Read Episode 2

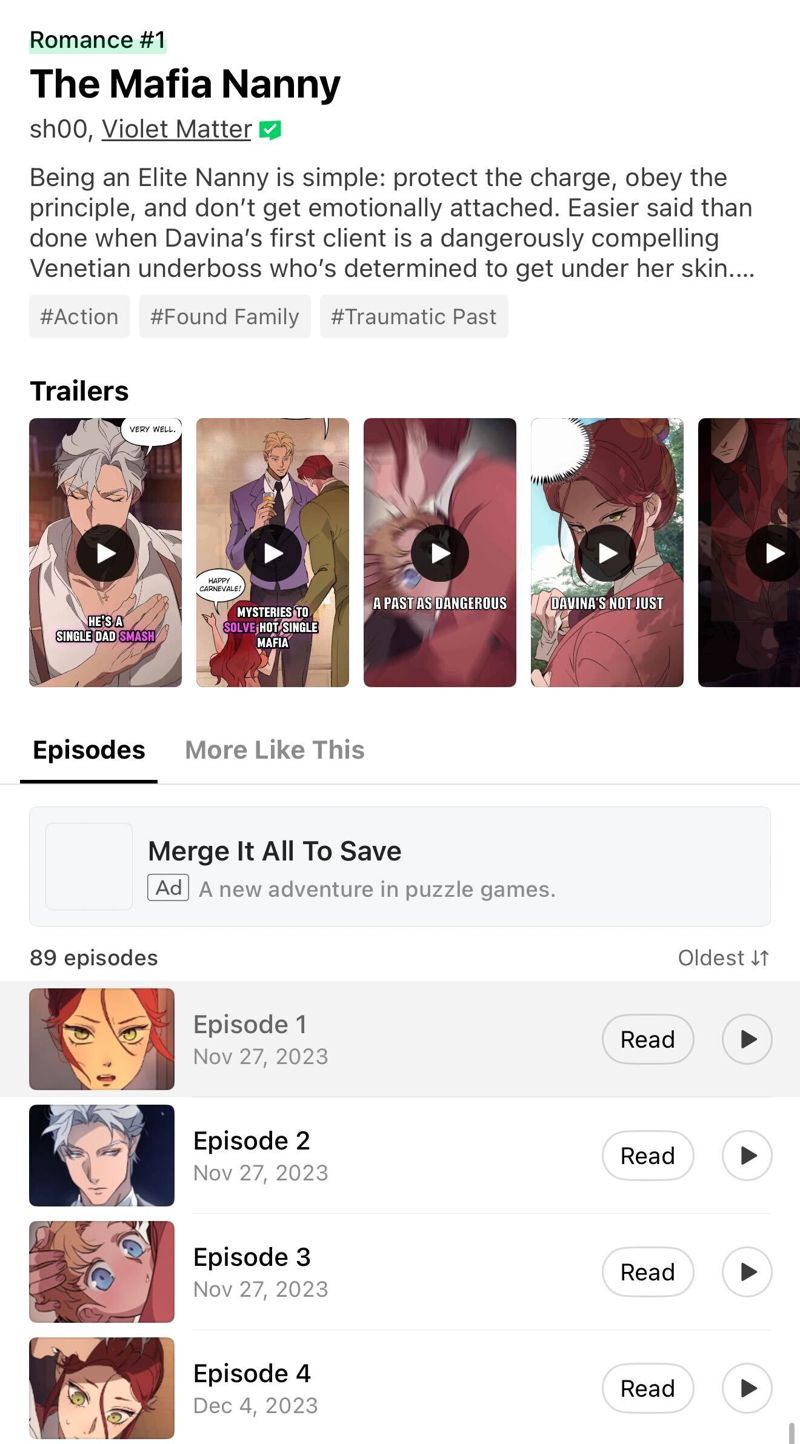pos(647,1156)
